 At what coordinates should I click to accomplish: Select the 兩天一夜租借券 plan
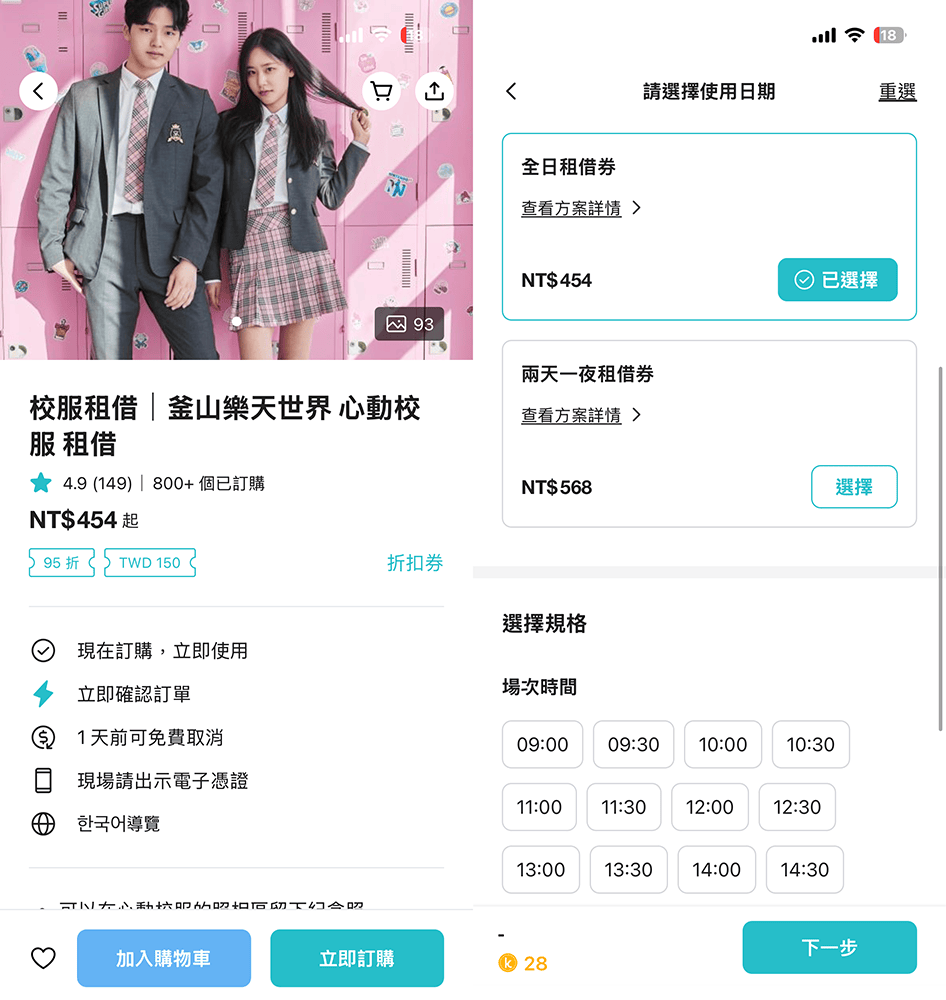coord(853,487)
